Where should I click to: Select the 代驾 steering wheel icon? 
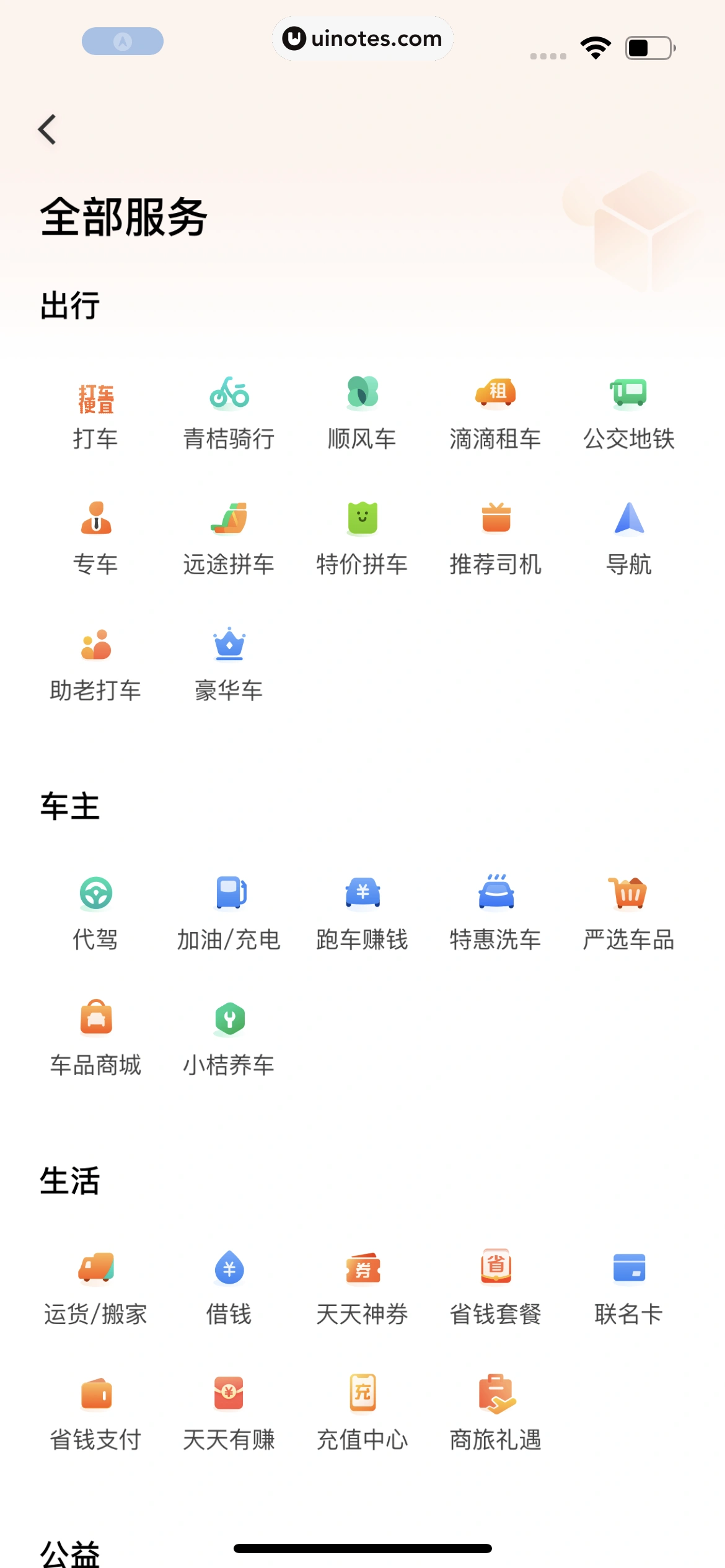(96, 894)
